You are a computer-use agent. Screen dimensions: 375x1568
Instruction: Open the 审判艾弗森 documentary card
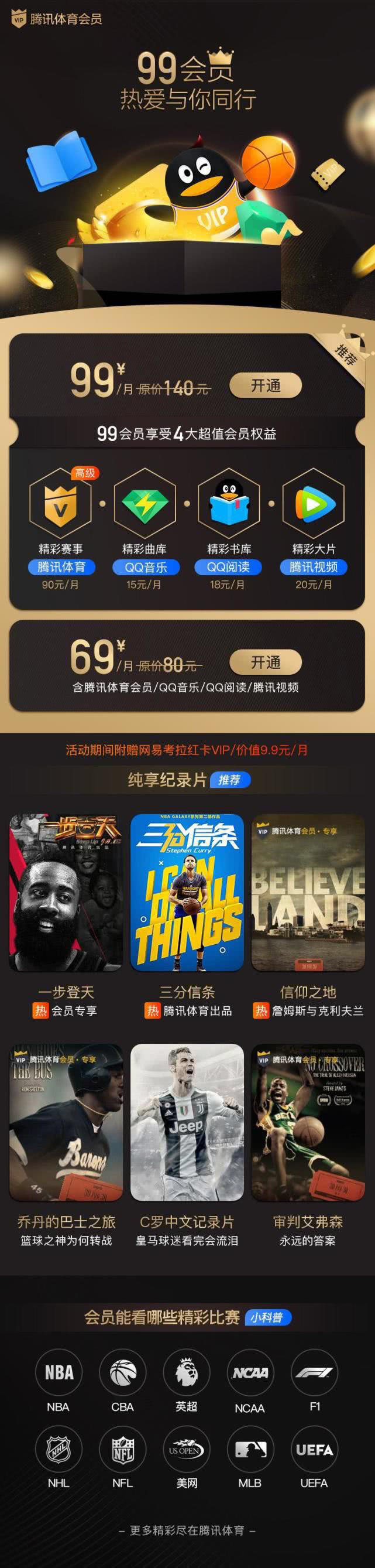[308, 1122]
